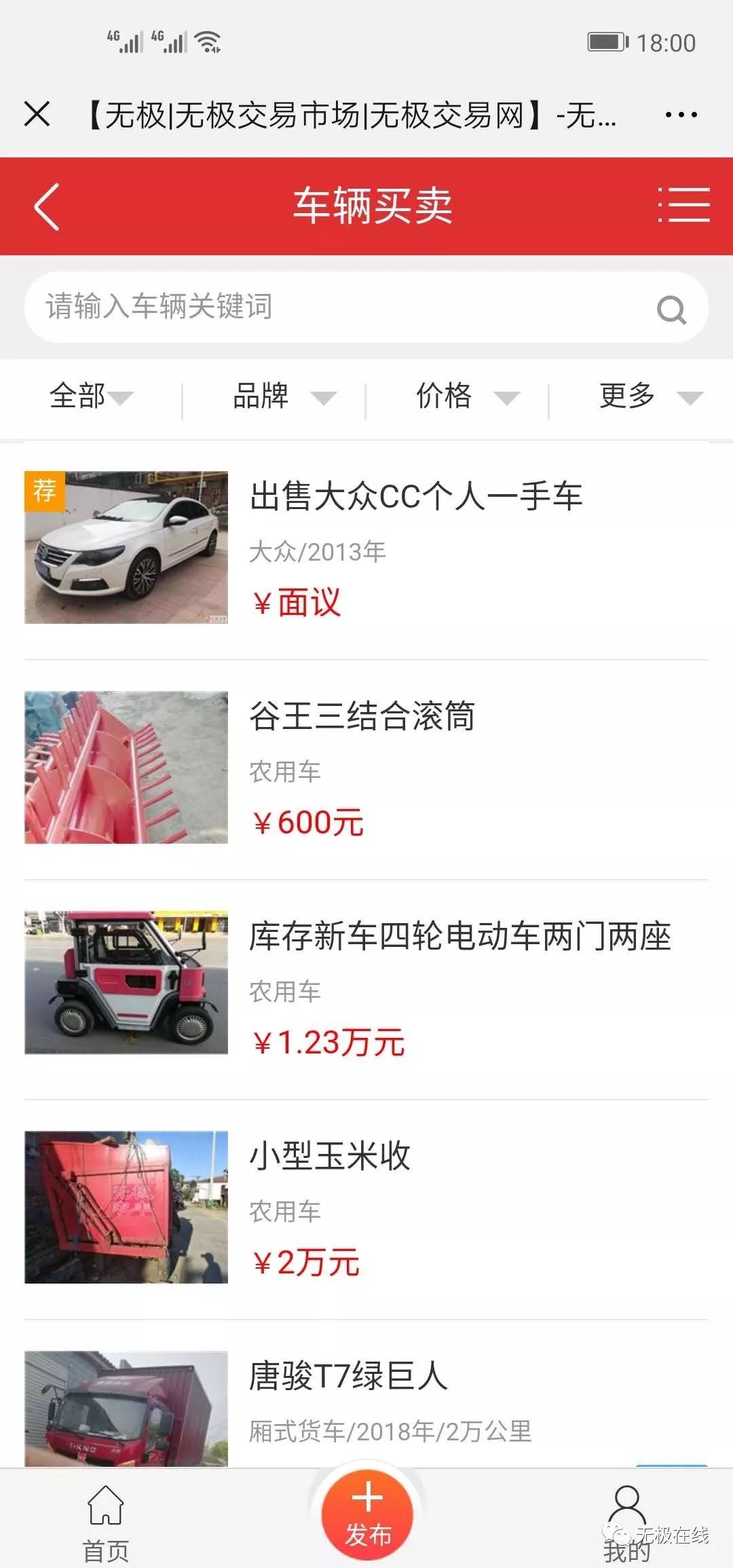Image resolution: width=733 pixels, height=1568 pixels.
Task: View the 库存新车四轮电动车两门两座 listing
Action: click(x=459, y=937)
